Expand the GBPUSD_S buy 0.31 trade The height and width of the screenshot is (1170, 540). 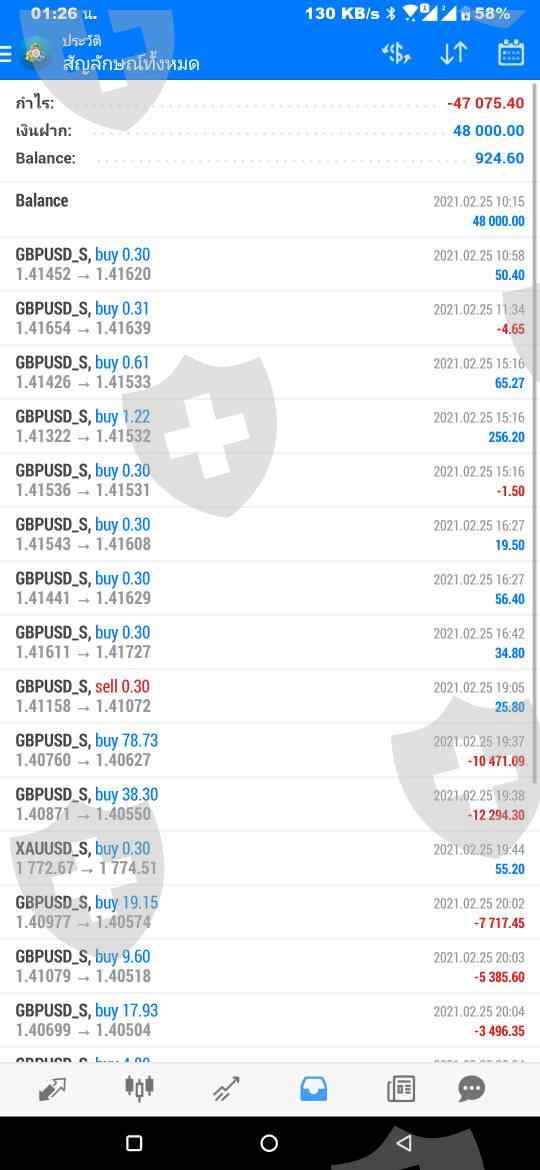[x=269, y=318]
